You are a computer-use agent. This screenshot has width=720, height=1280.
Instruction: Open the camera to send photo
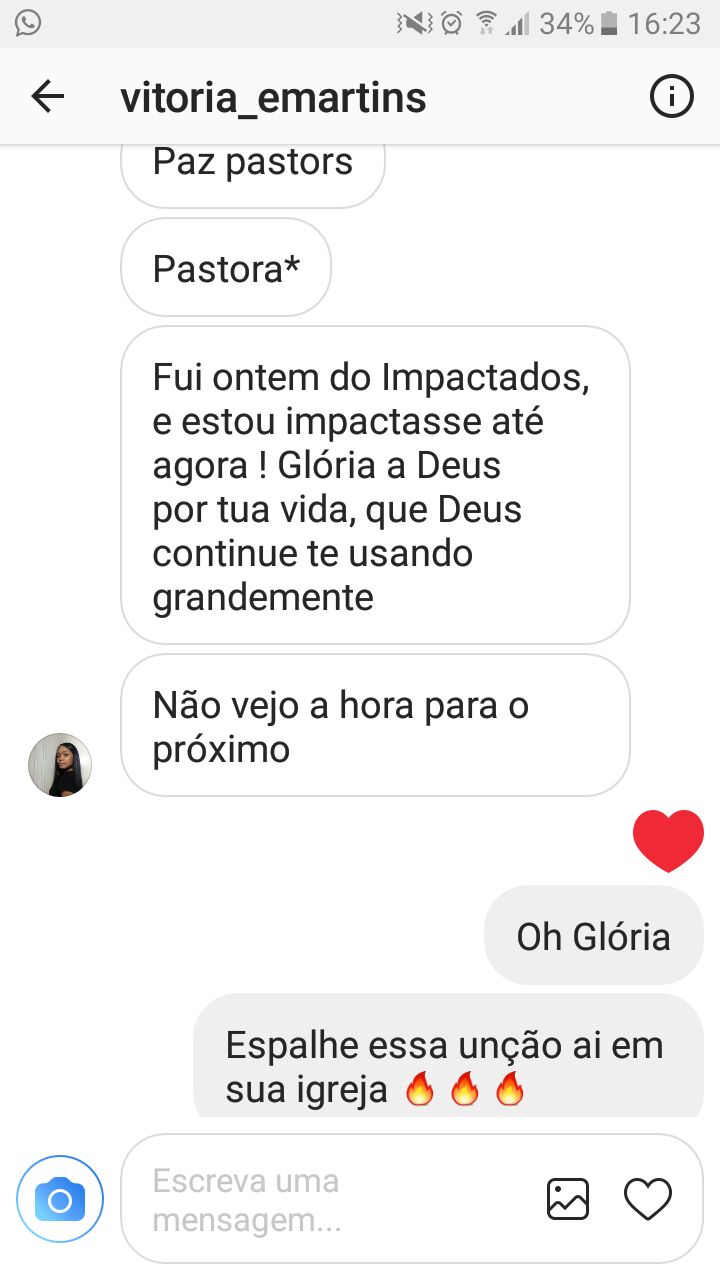pyautogui.click(x=60, y=1199)
